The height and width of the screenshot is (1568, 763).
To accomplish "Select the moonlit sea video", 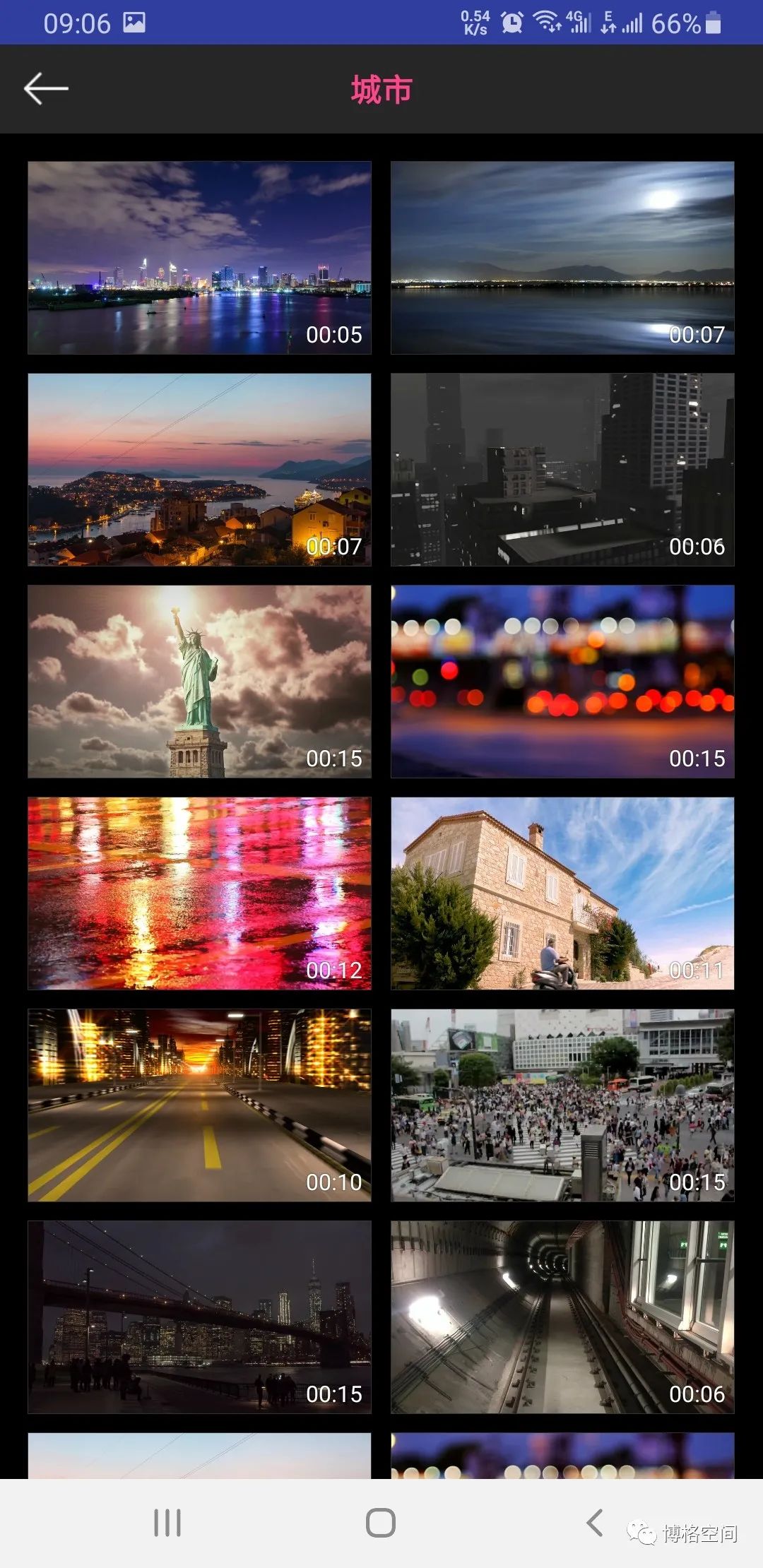I will 562,258.
